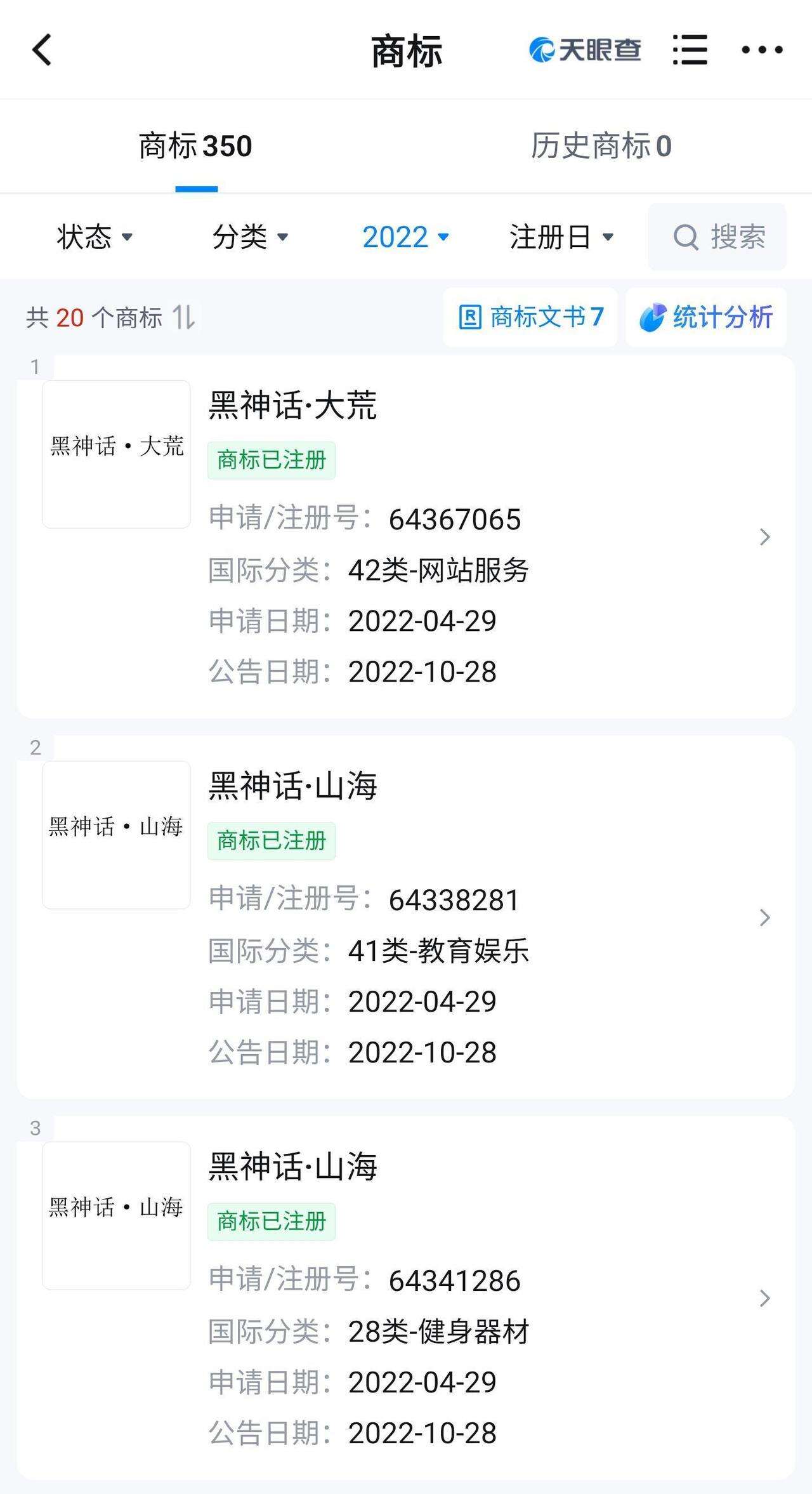This screenshot has width=812, height=1494.
Task: Select the 商标 350 tab
Action: pyautogui.click(x=196, y=146)
